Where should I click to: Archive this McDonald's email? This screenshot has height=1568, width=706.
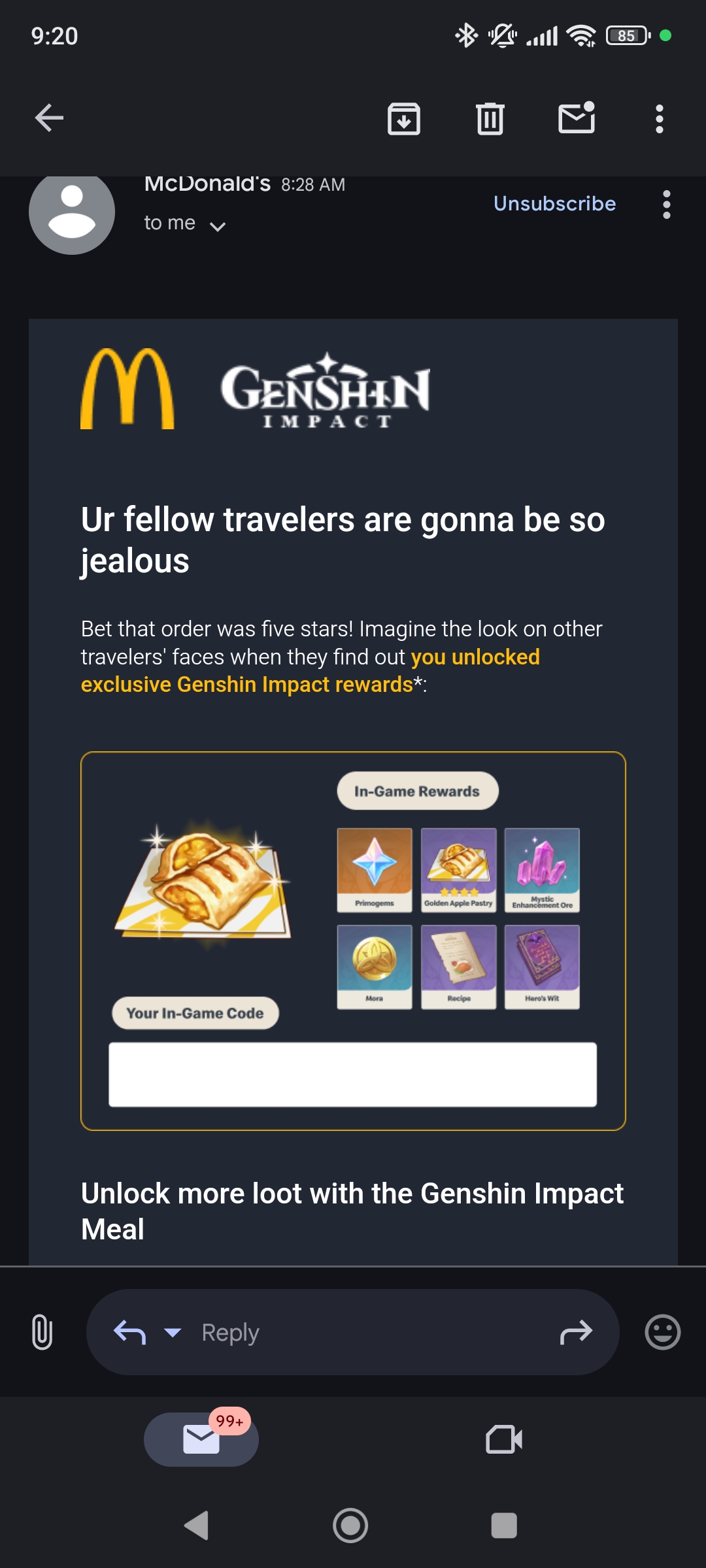pos(403,119)
